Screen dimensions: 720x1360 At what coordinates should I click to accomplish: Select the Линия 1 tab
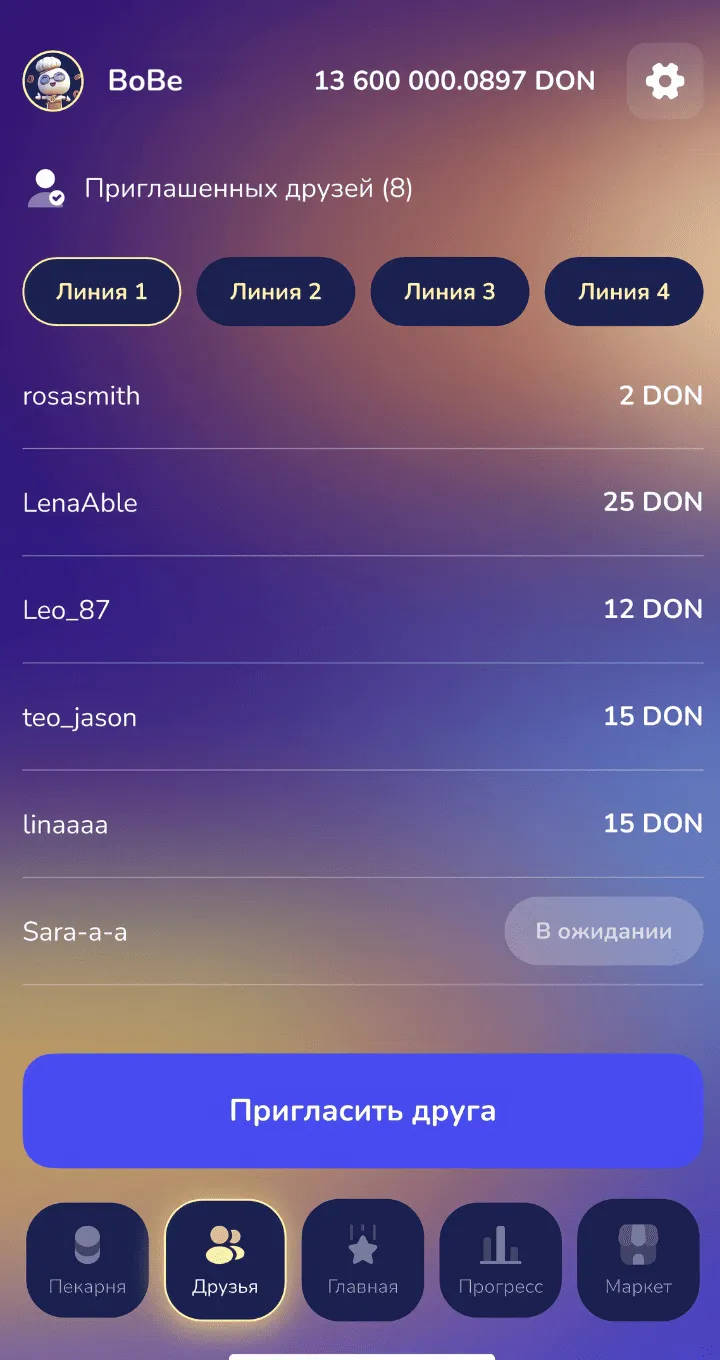tap(101, 292)
